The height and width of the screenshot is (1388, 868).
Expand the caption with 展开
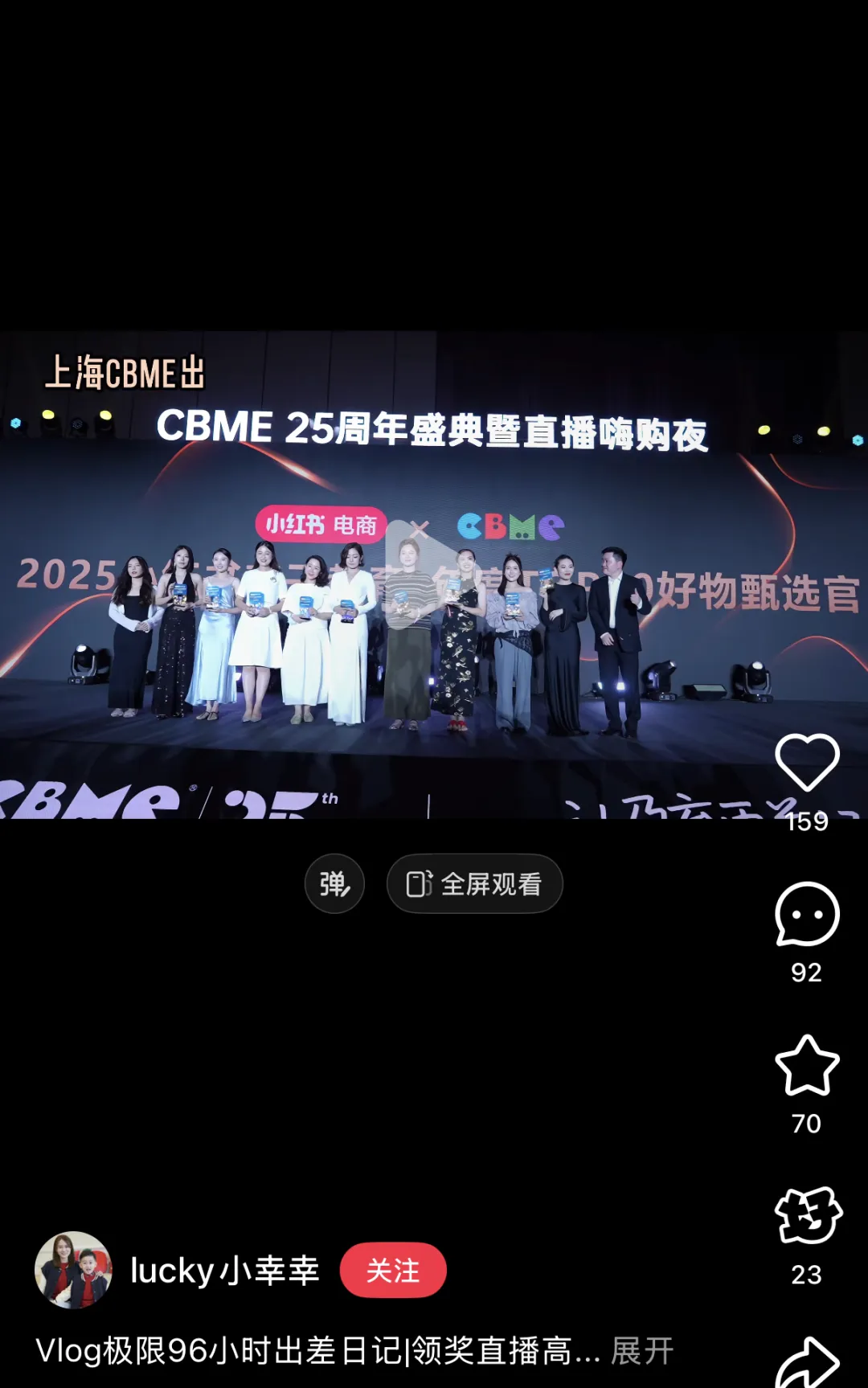pyautogui.click(x=642, y=1351)
